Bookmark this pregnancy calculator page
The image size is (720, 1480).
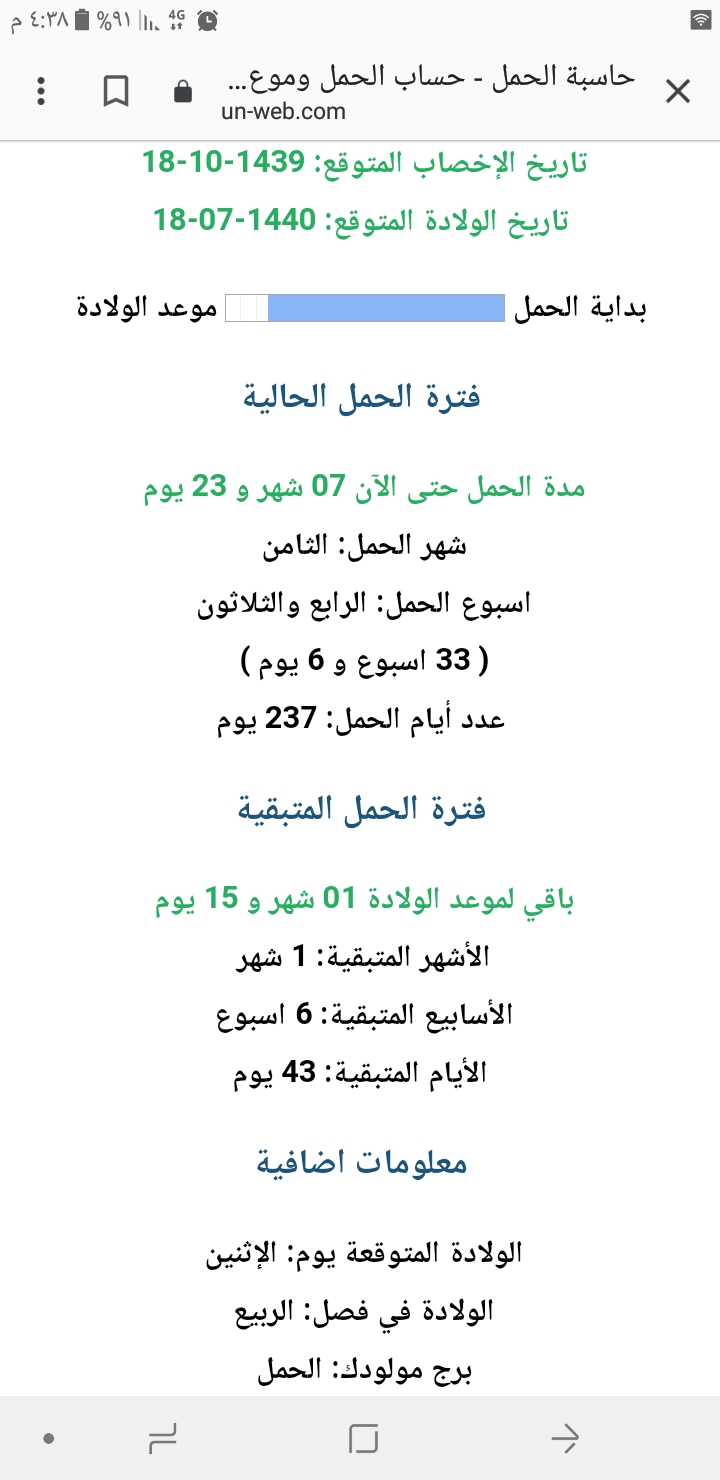tap(116, 92)
